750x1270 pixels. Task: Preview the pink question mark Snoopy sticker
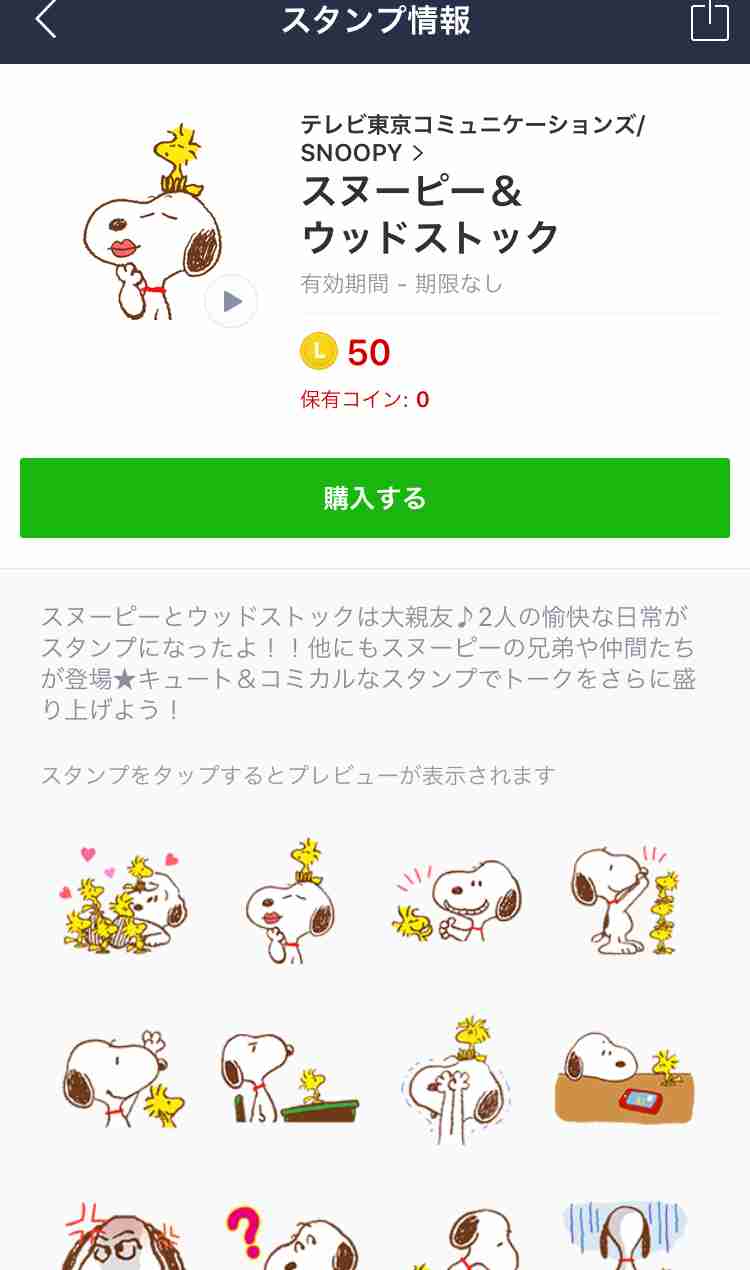pos(290,1240)
